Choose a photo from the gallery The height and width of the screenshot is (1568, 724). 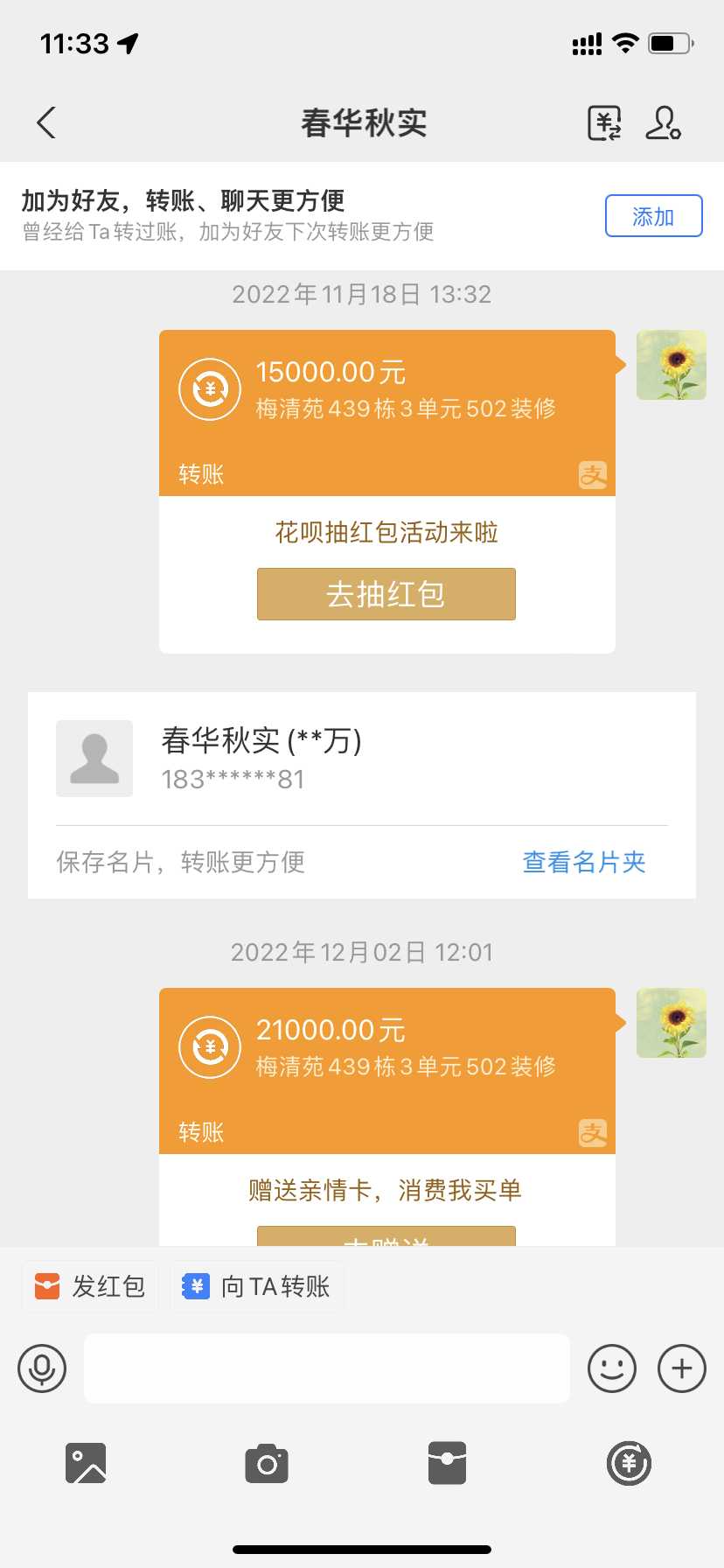click(86, 1463)
